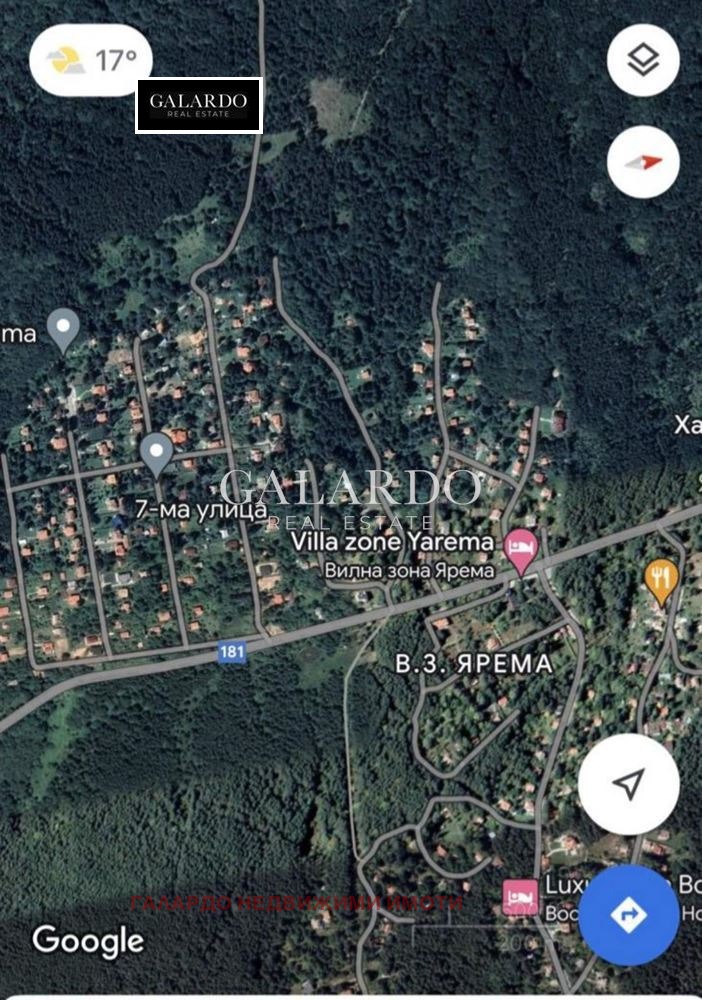
Task: Tap the 17° weather chip
Action: coord(91,60)
